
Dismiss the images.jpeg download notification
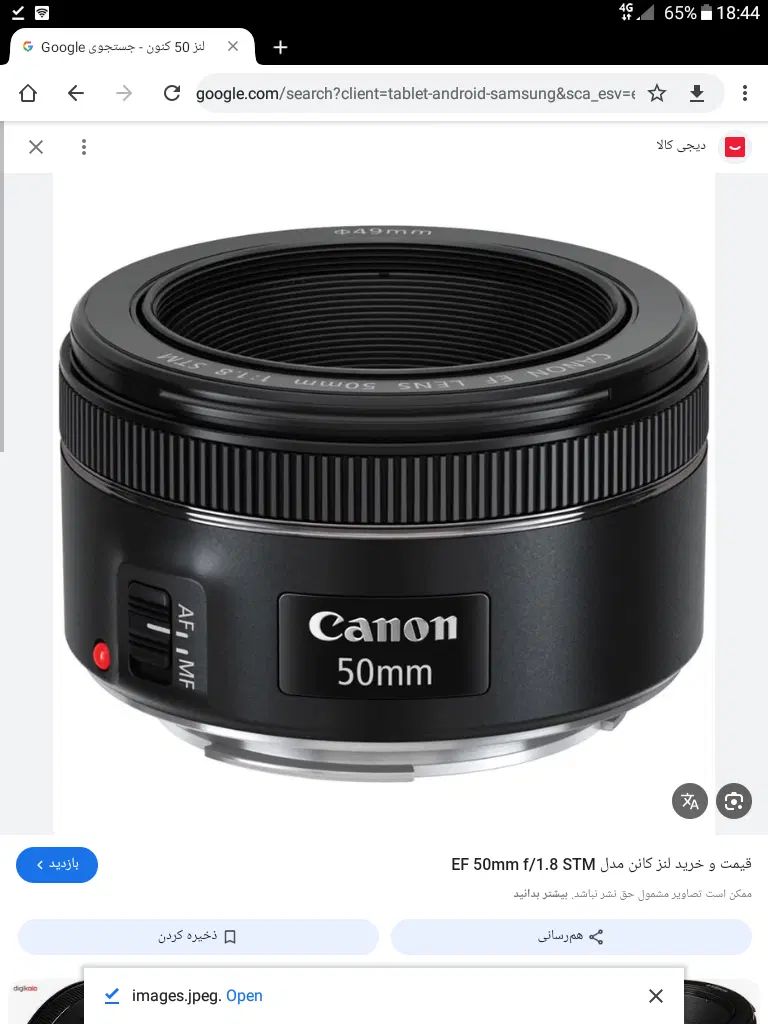[x=656, y=996]
